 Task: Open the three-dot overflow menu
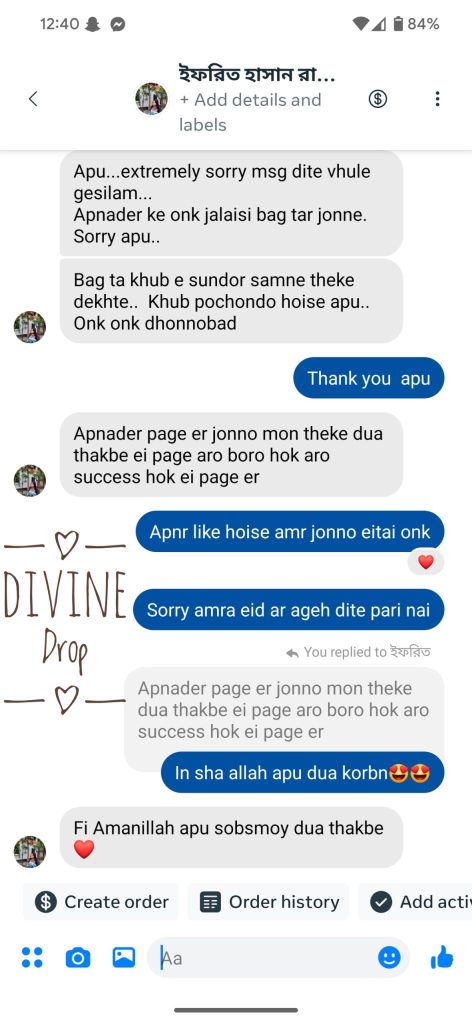click(437, 99)
